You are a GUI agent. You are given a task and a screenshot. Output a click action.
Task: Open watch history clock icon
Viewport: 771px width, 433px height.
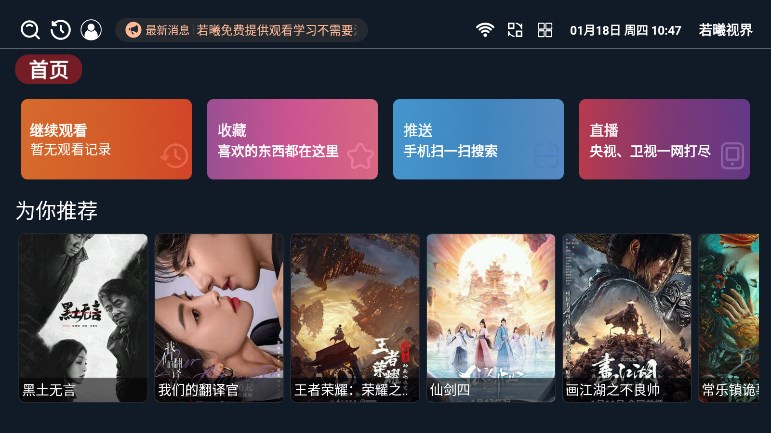tap(60, 30)
